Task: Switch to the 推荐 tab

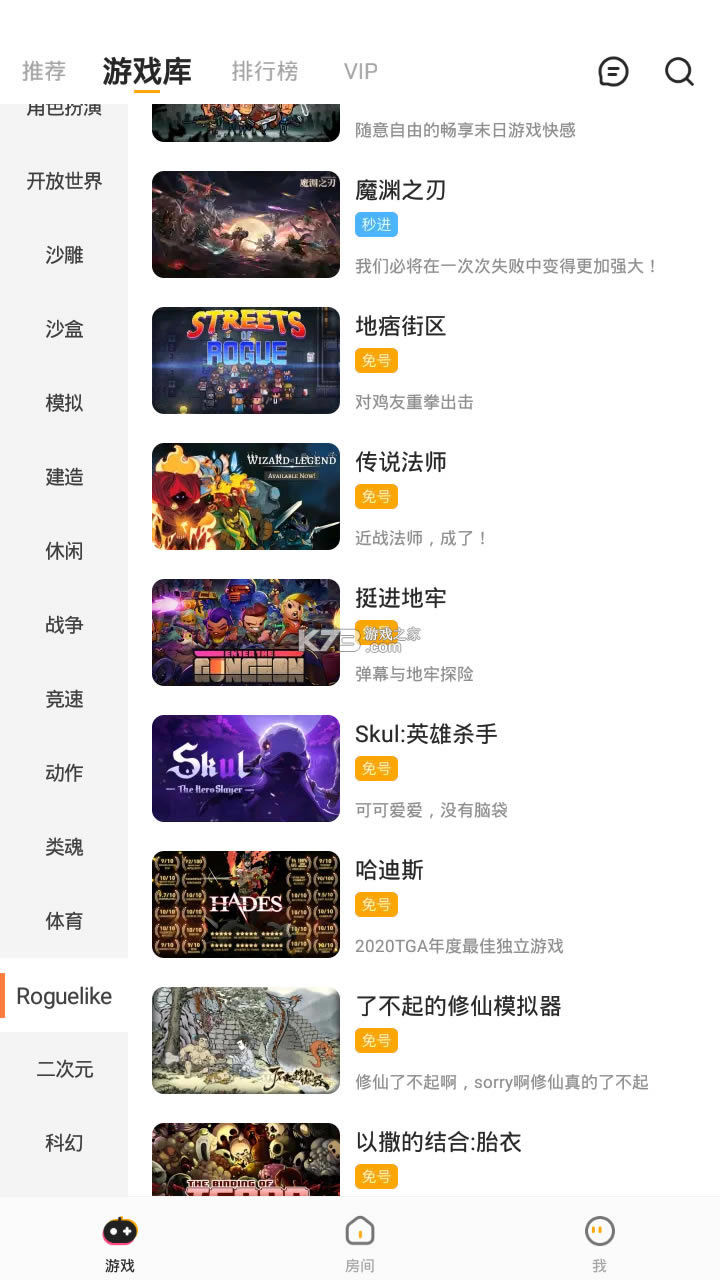Action: point(44,71)
